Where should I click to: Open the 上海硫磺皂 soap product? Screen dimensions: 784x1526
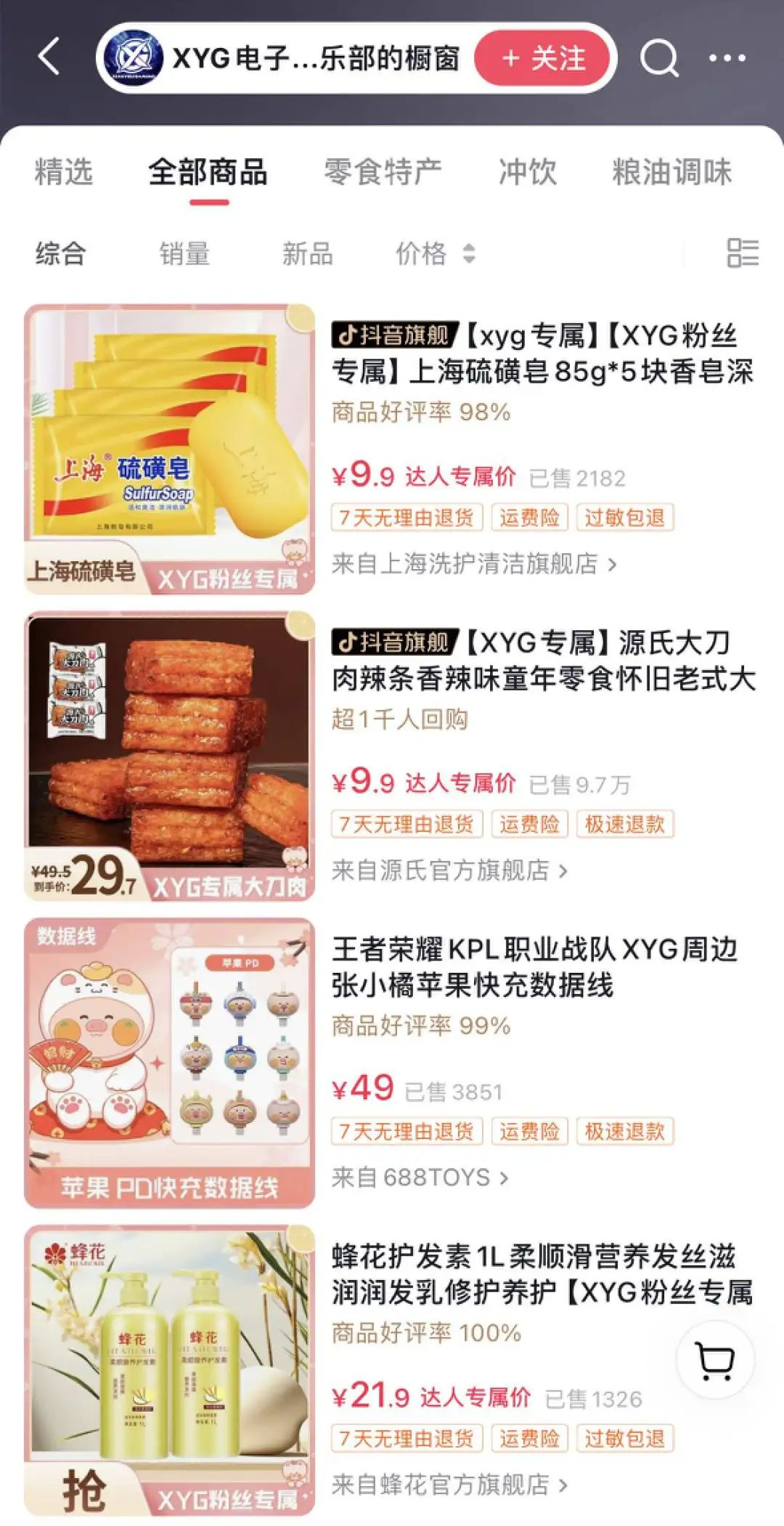542,354
